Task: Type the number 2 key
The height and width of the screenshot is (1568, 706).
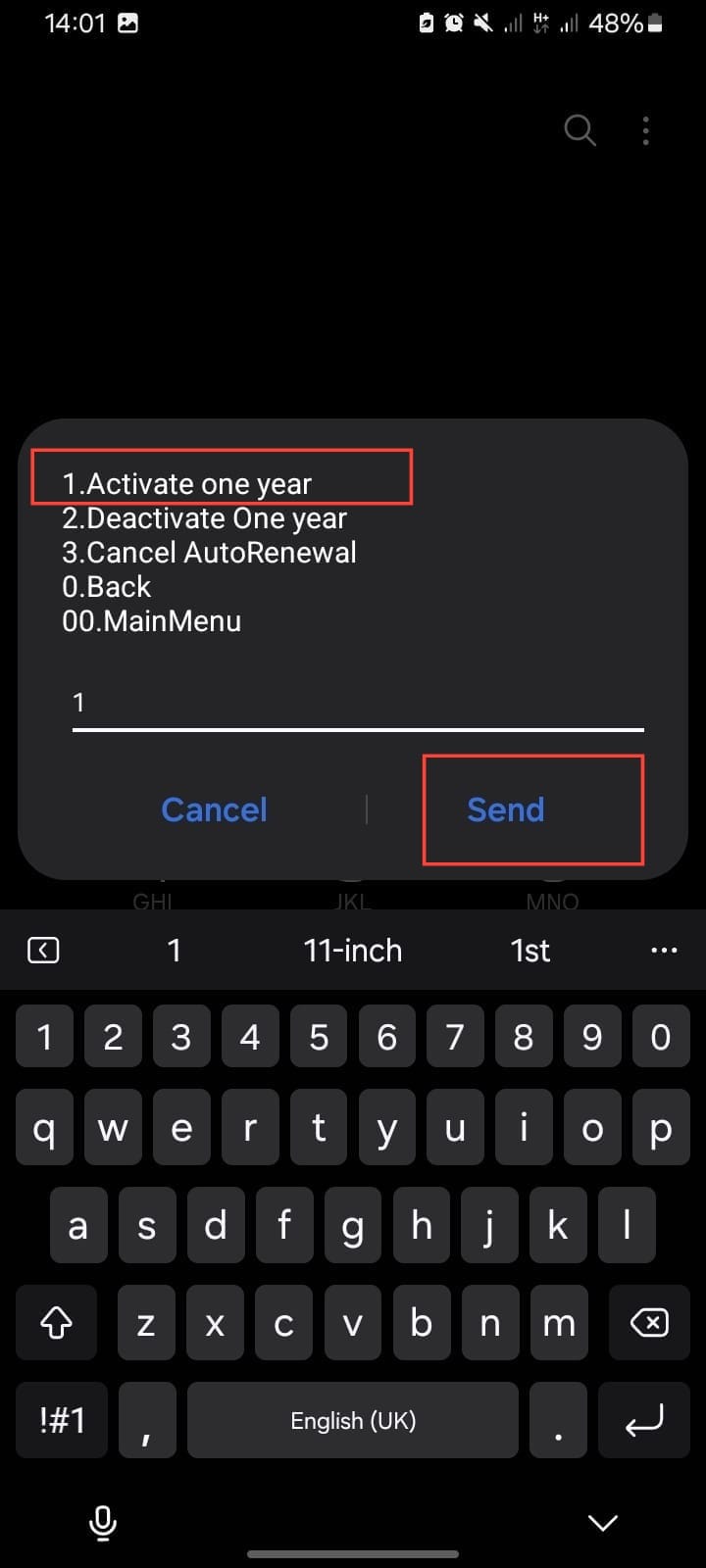Action: pos(113,1037)
